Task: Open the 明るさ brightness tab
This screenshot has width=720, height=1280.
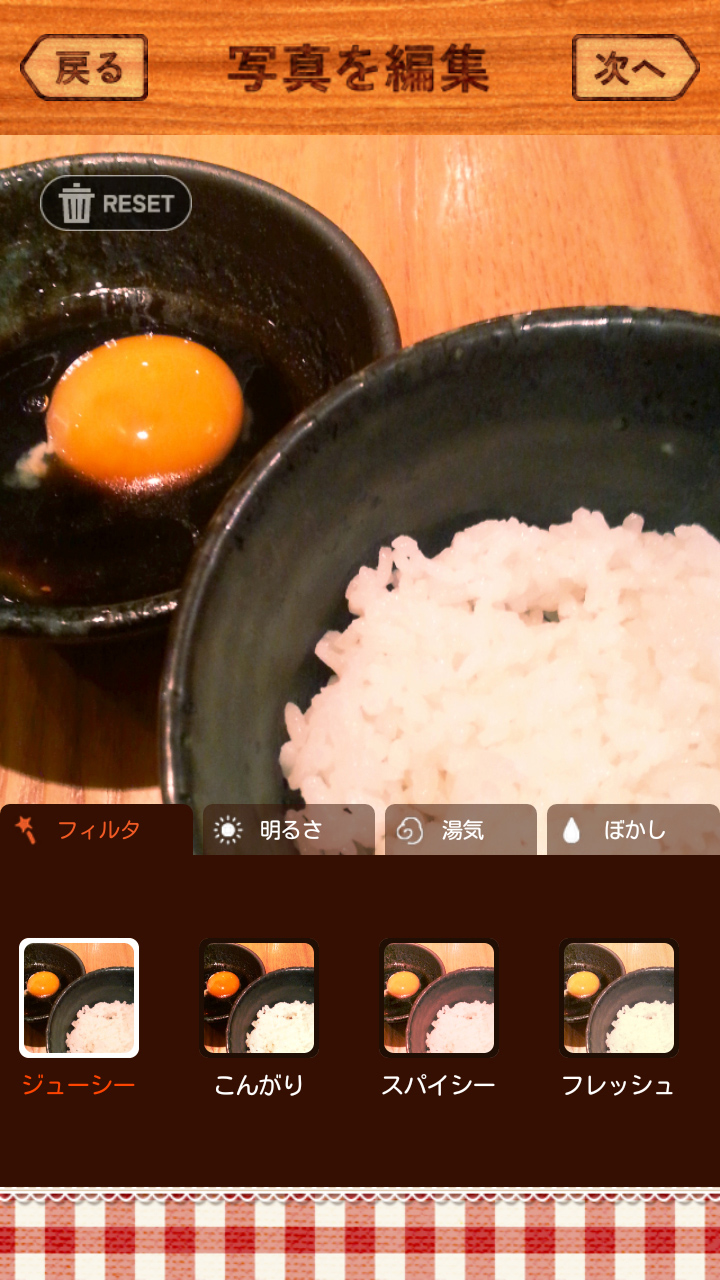Action: tap(288, 830)
